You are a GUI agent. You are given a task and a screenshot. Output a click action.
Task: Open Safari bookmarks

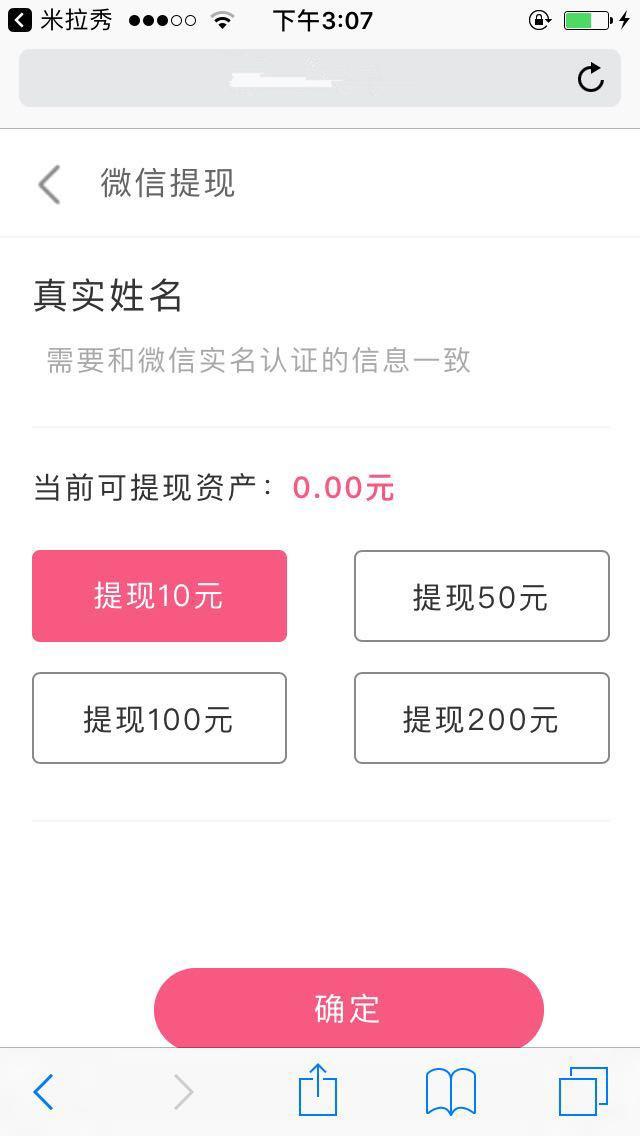point(451,1090)
